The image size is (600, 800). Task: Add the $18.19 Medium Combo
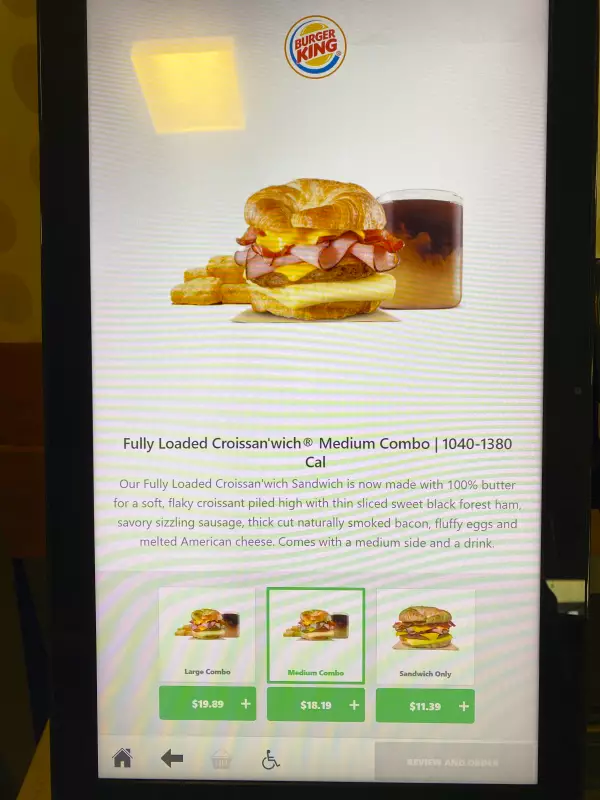click(316, 705)
